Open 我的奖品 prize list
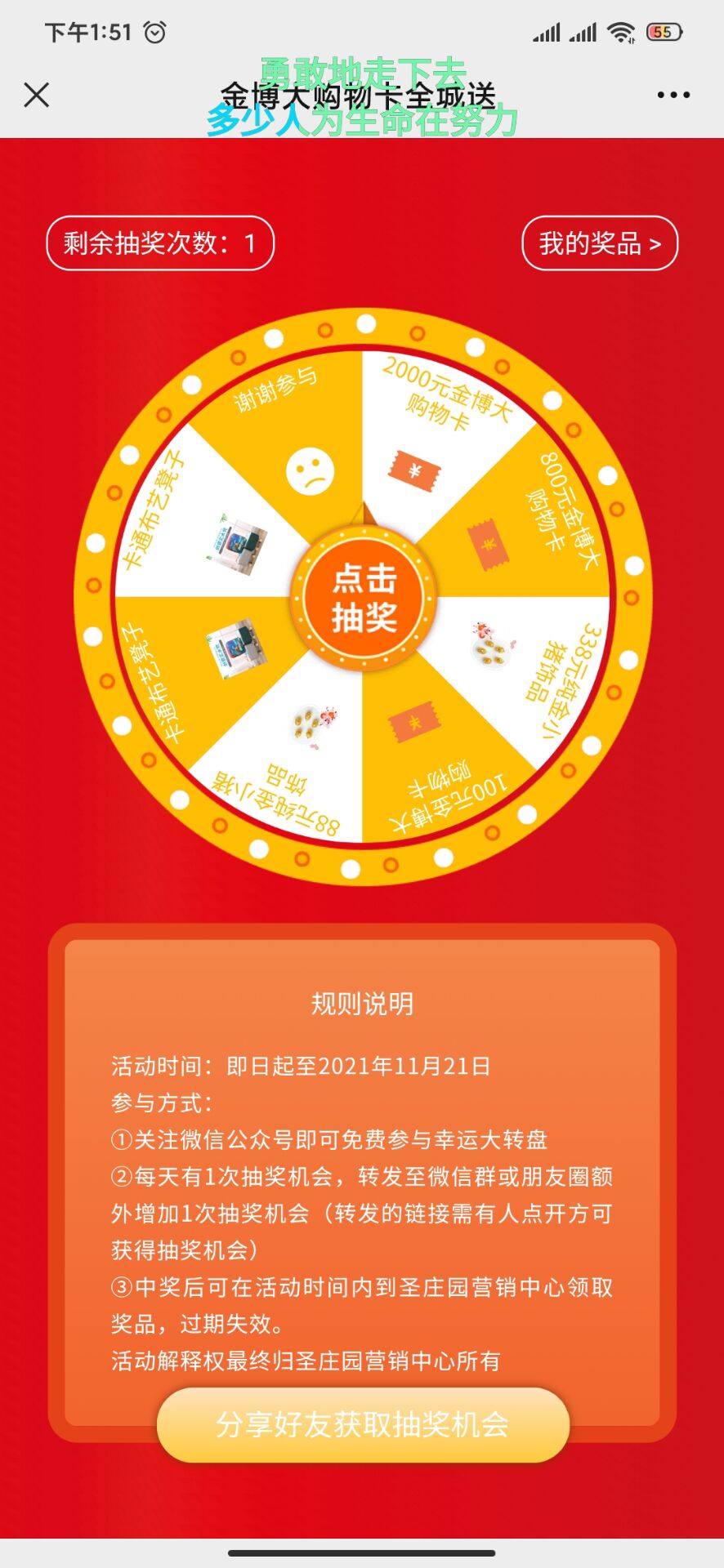The image size is (724, 1568). tap(600, 243)
